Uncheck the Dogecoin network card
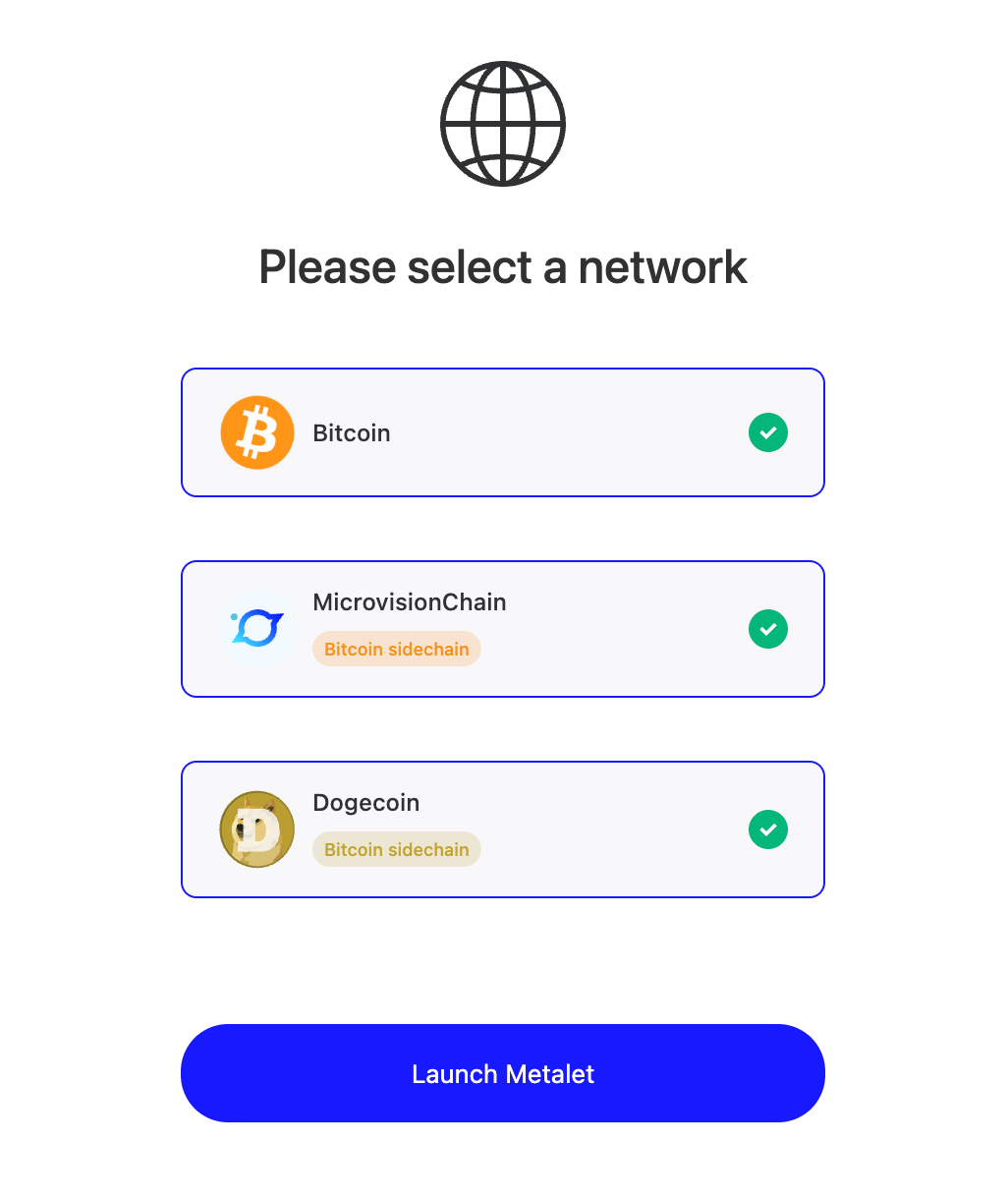 [502, 829]
